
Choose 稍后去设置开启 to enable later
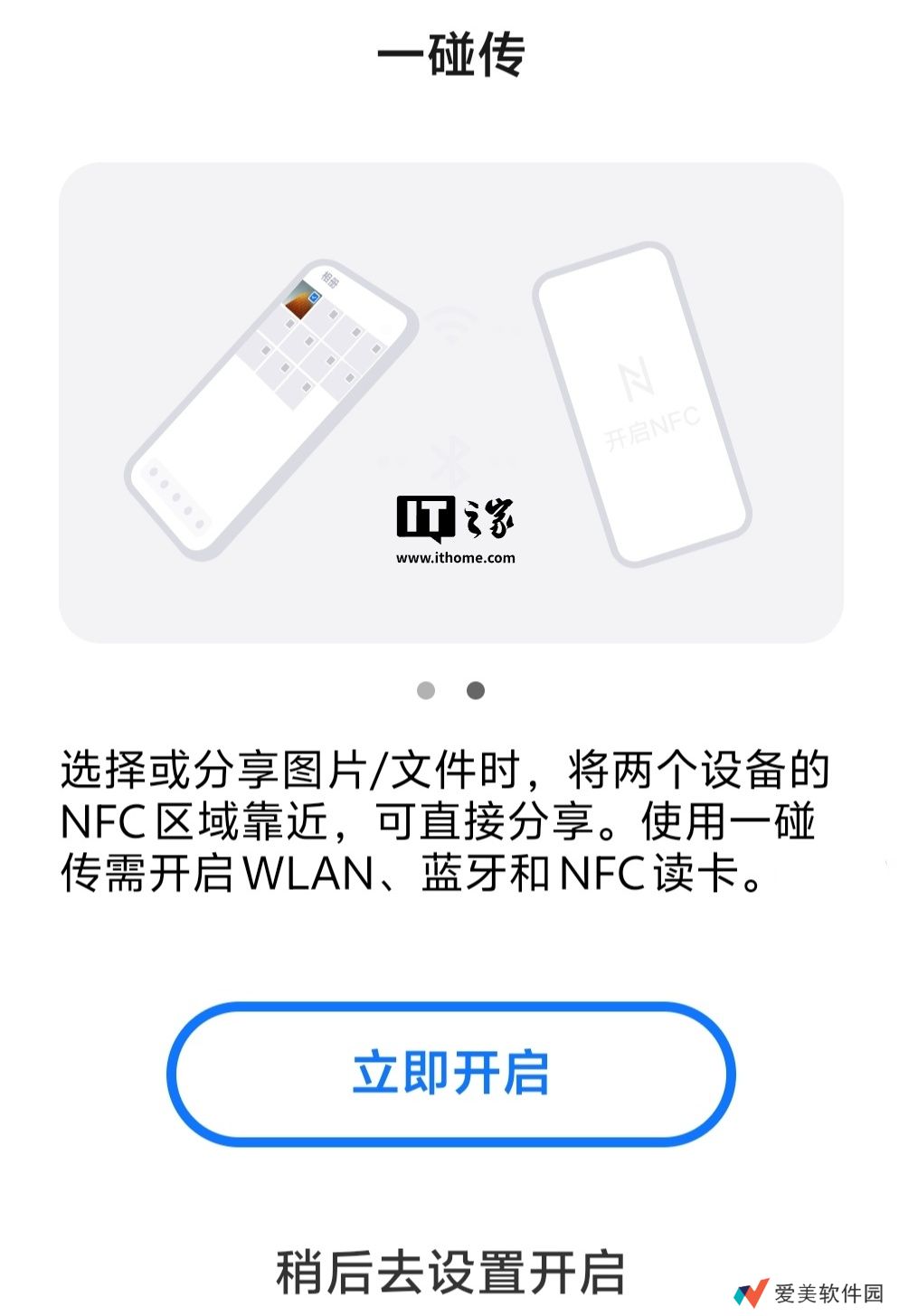tap(450, 1273)
